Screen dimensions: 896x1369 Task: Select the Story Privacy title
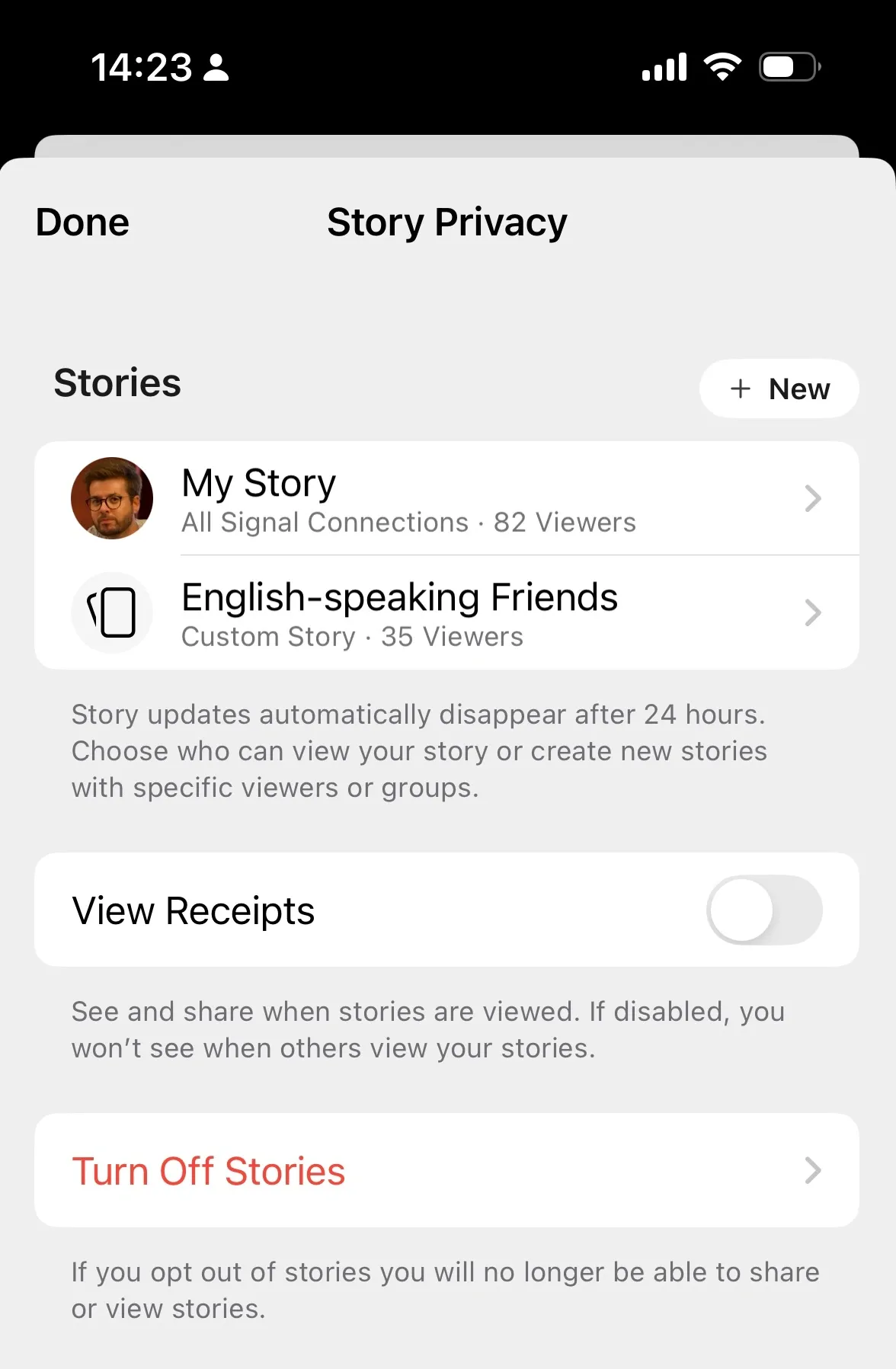(x=446, y=222)
